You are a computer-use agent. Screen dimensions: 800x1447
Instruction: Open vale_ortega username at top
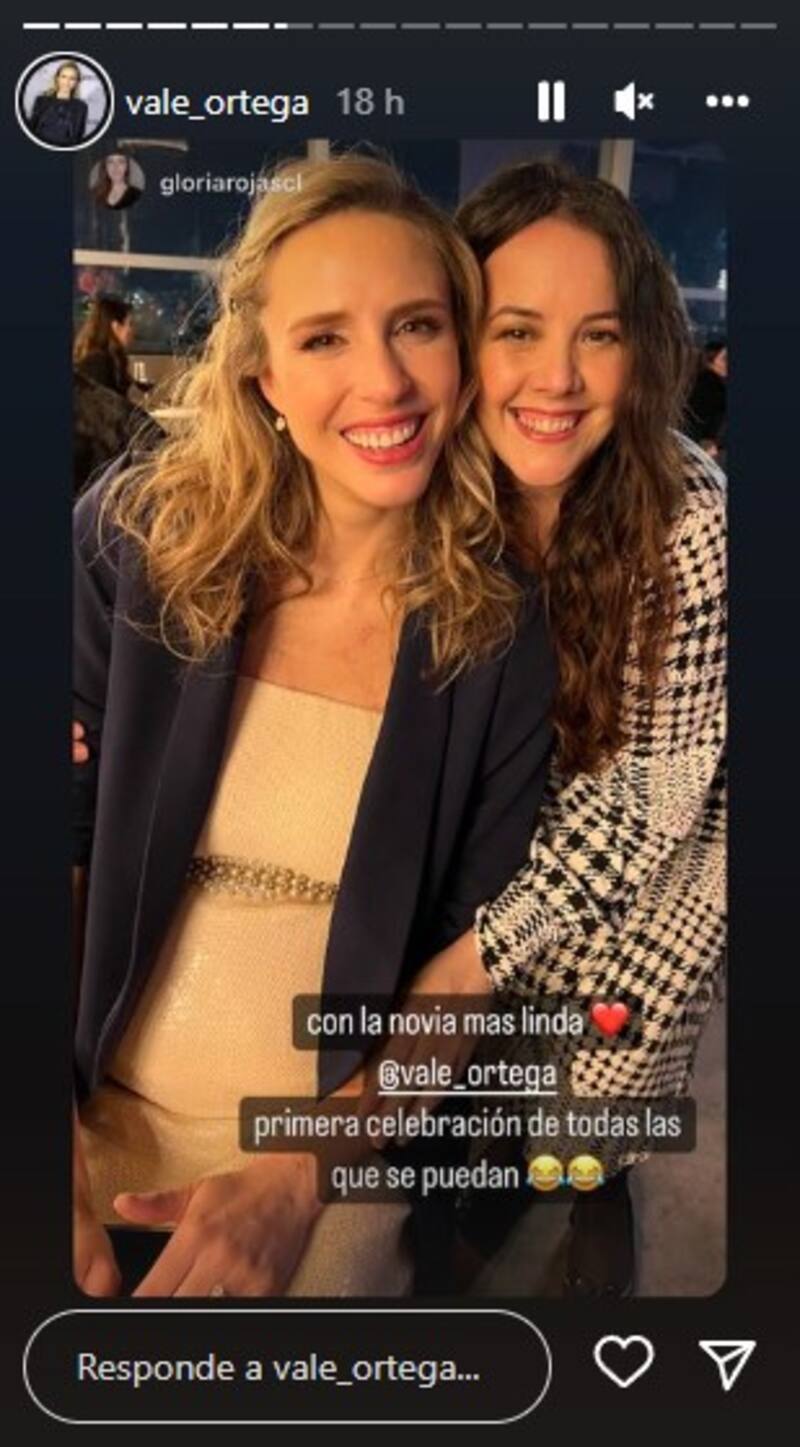coord(216,102)
